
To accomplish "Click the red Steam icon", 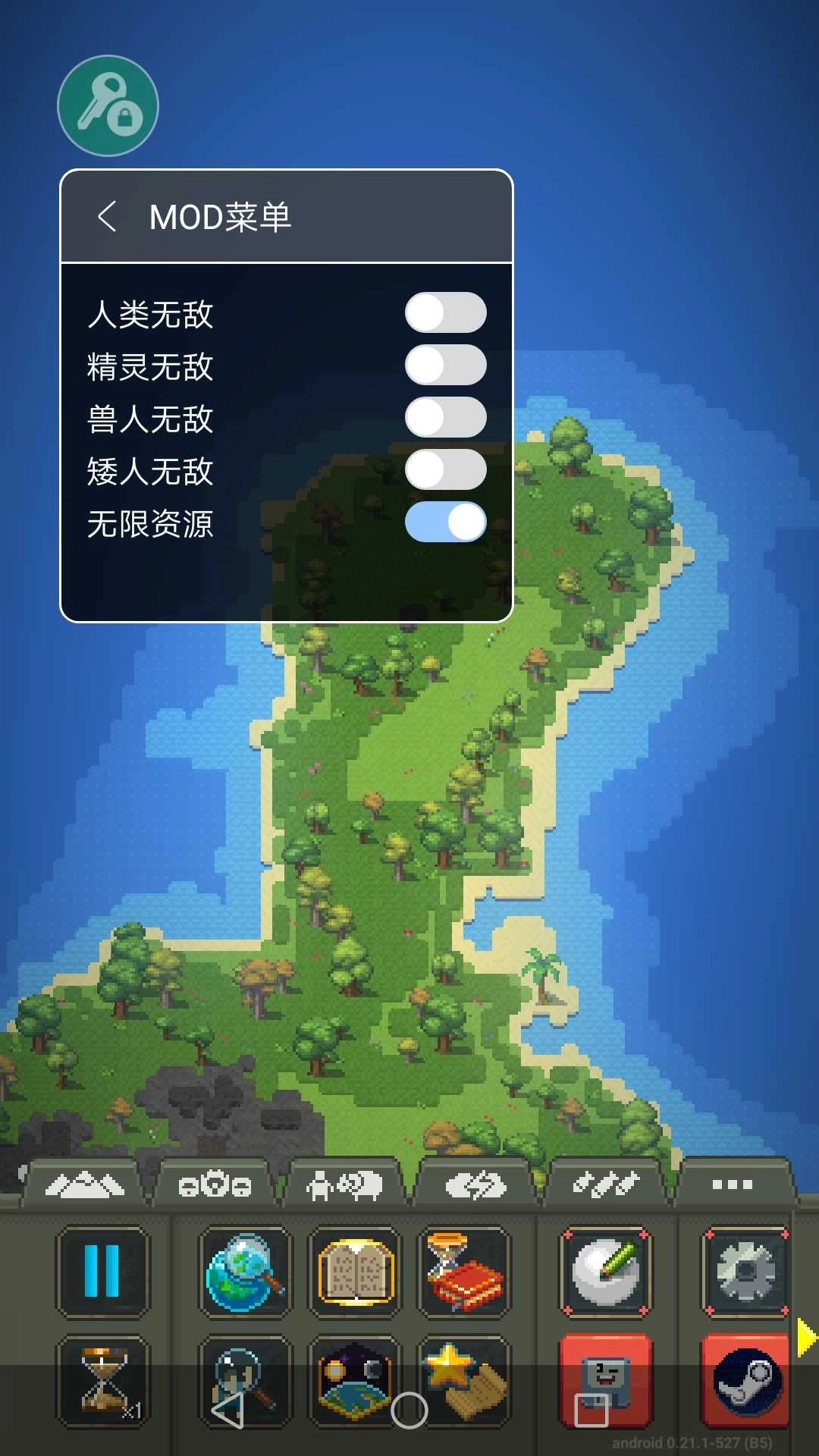I will pos(743,1380).
